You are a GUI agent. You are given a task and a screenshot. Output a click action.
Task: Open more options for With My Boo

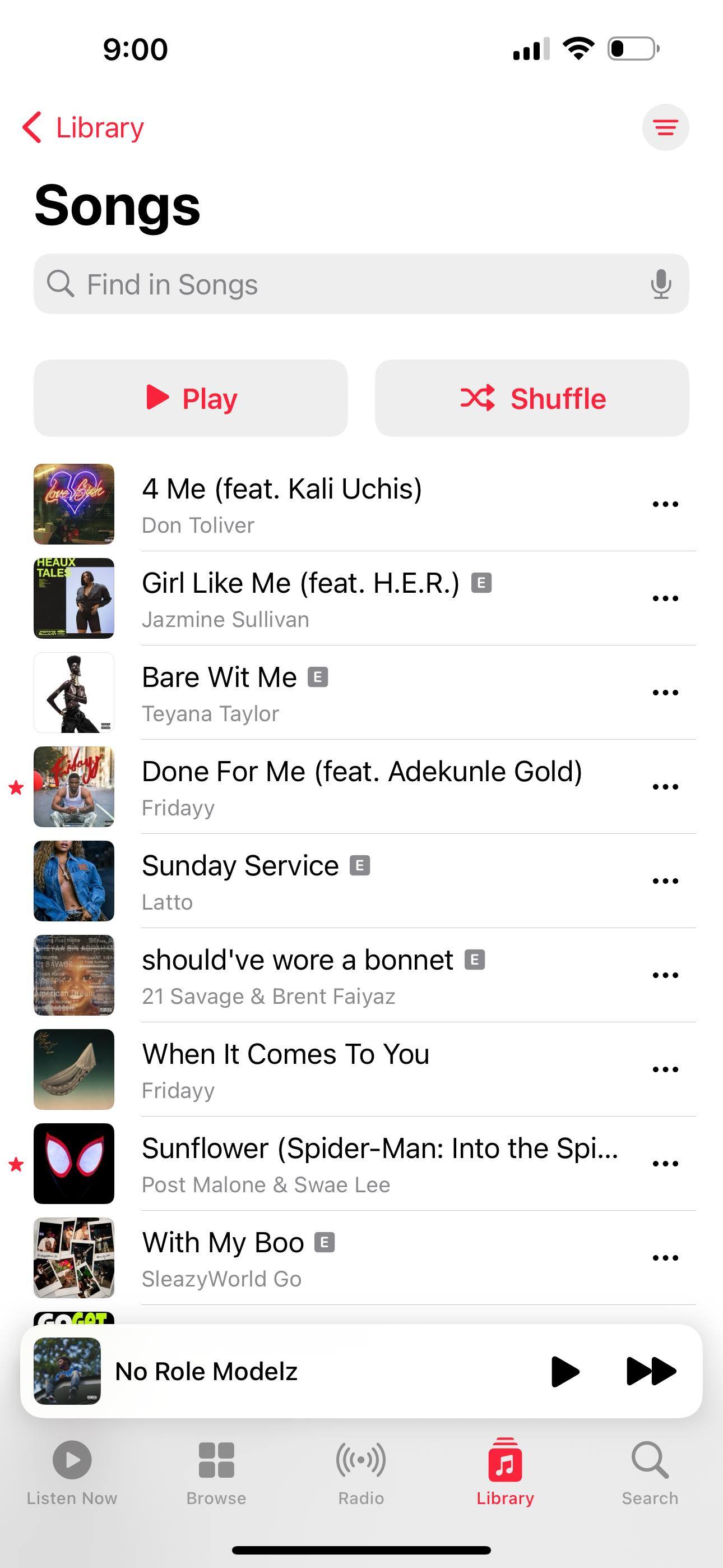click(665, 1257)
